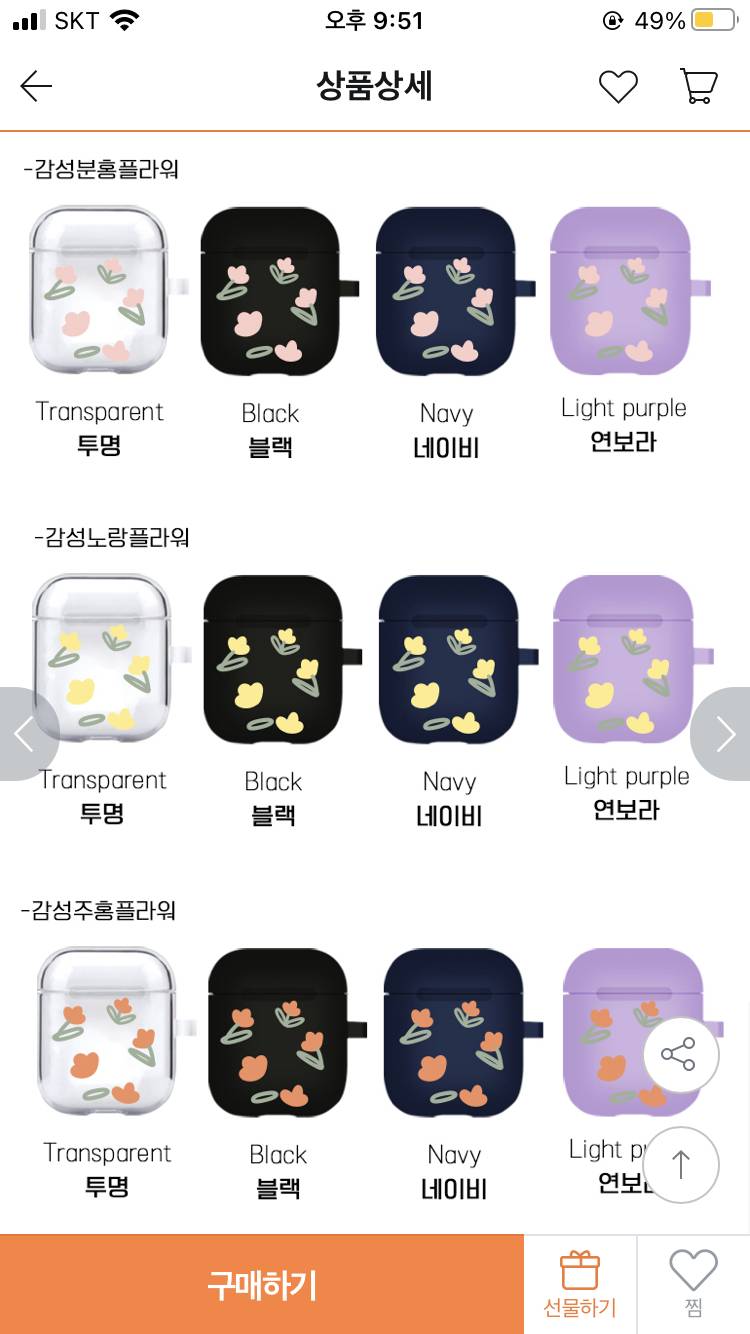Open the wishlist heart in top bar
750x1334 pixels.
[x=618, y=87]
